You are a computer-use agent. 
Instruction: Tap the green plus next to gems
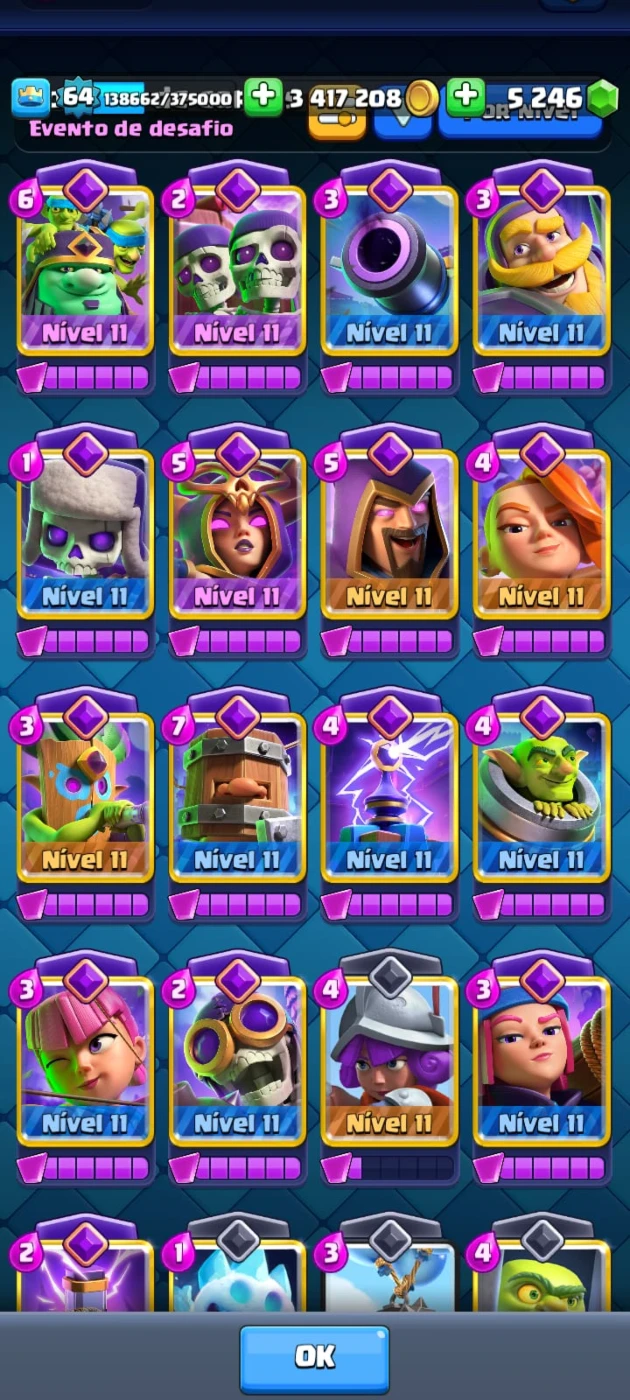coord(466,97)
